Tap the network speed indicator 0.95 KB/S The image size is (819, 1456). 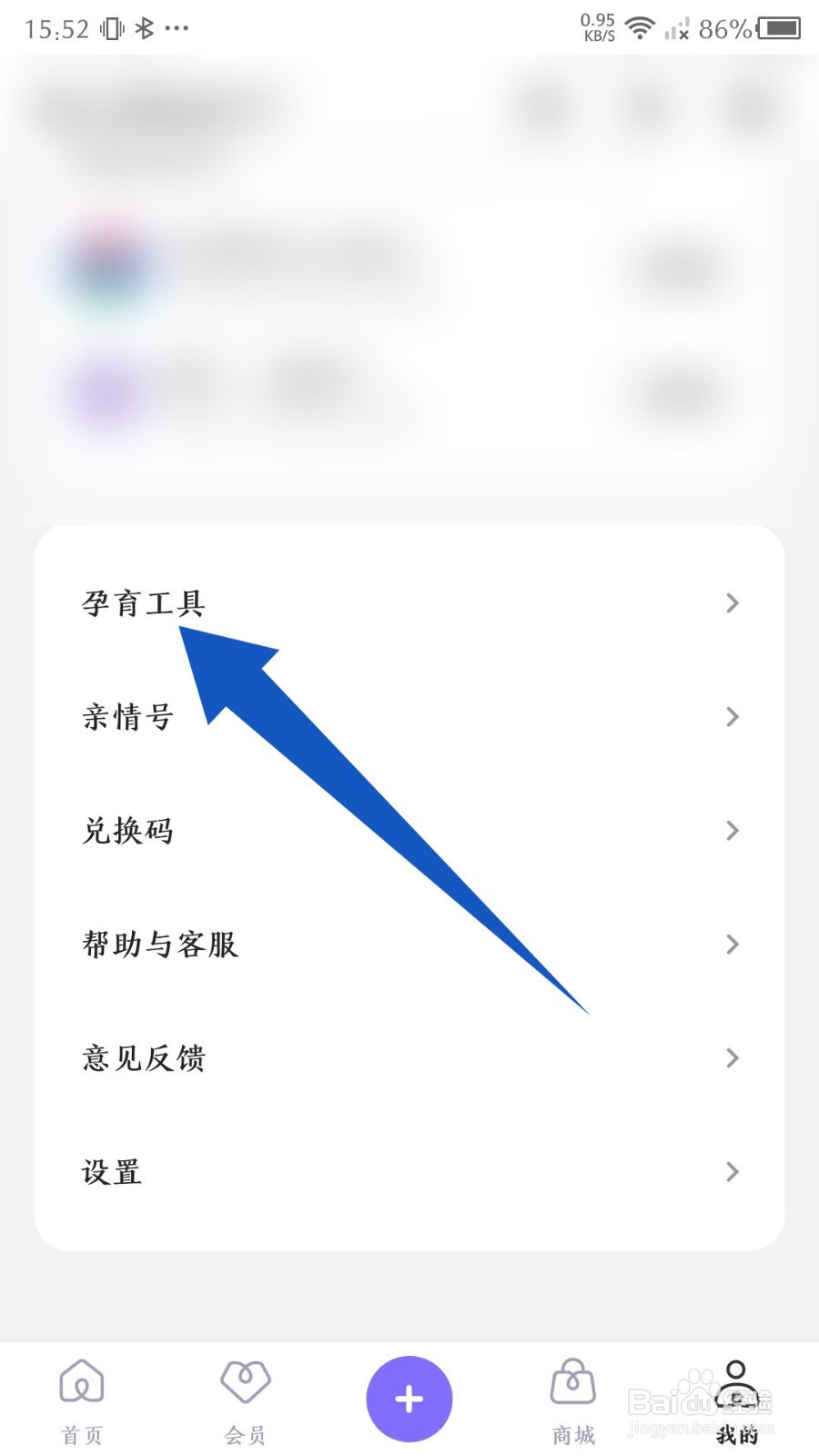pyautogui.click(x=596, y=25)
